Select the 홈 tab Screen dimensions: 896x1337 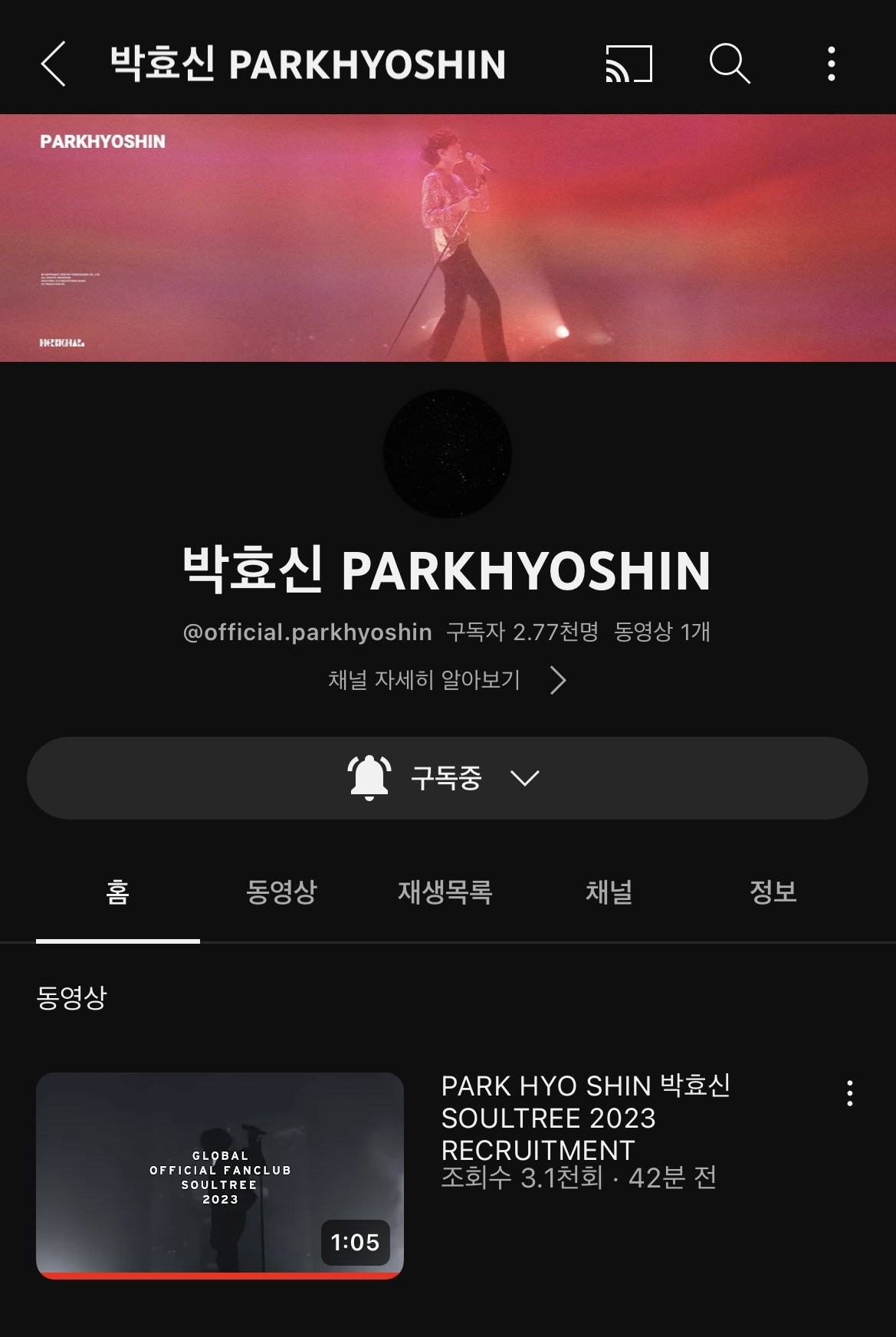click(x=117, y=892)
